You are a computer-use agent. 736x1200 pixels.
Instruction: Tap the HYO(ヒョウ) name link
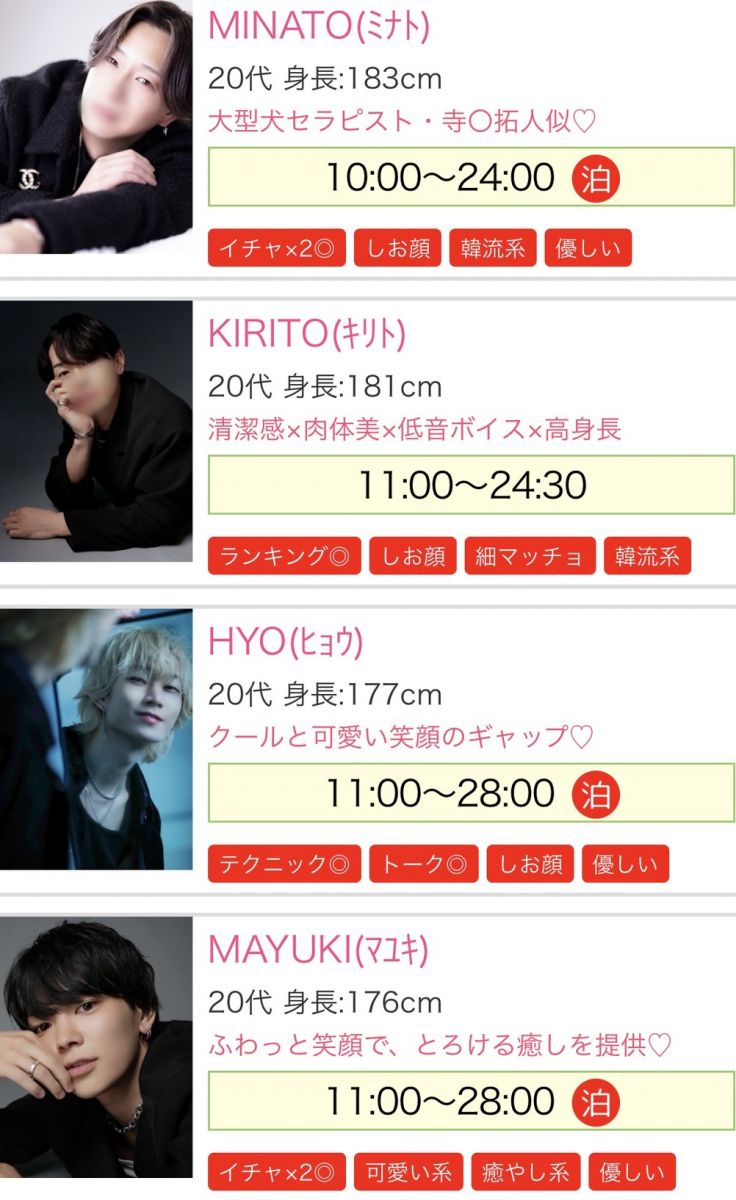point(285,642)
